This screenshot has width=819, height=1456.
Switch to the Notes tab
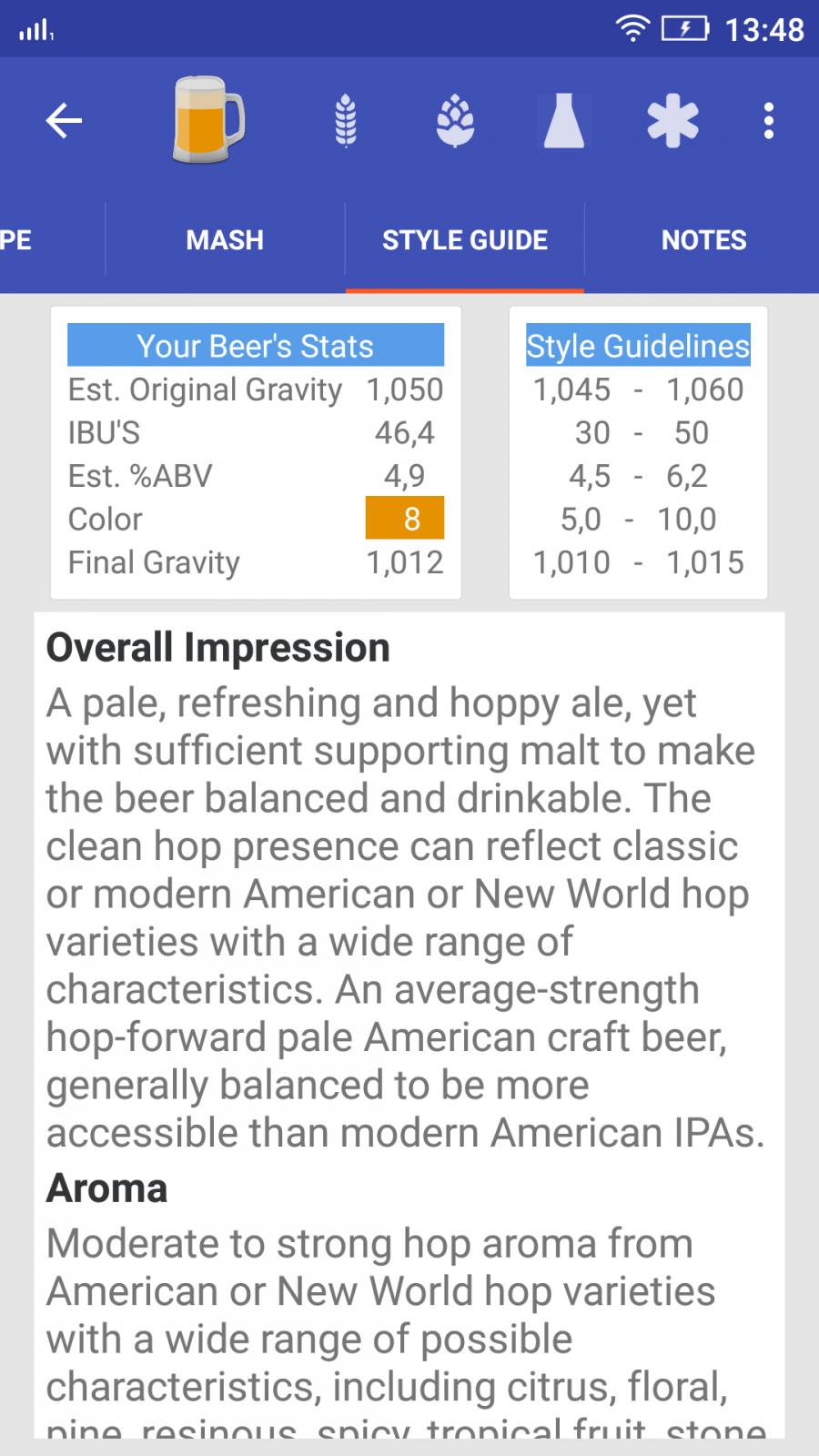703,239
